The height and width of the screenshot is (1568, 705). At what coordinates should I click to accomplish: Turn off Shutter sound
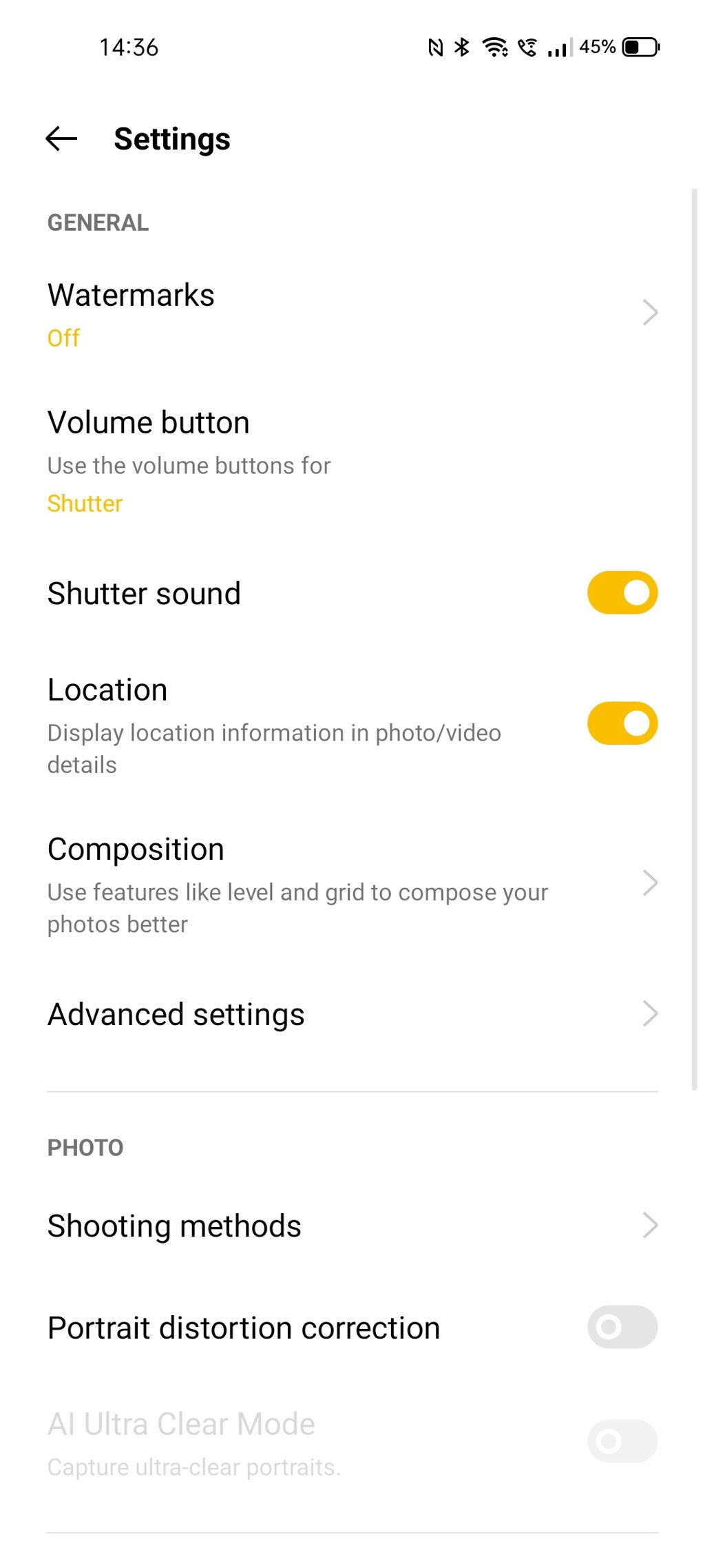coord(622,592)
